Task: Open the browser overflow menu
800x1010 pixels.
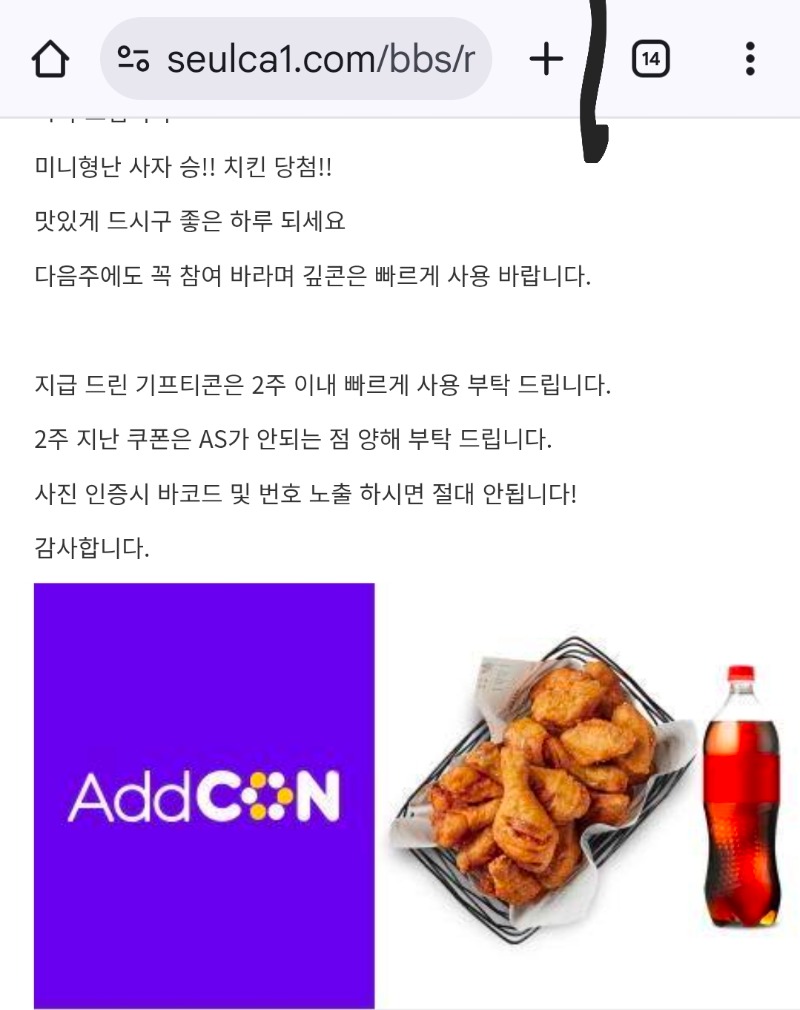Action: click(750, 60)
